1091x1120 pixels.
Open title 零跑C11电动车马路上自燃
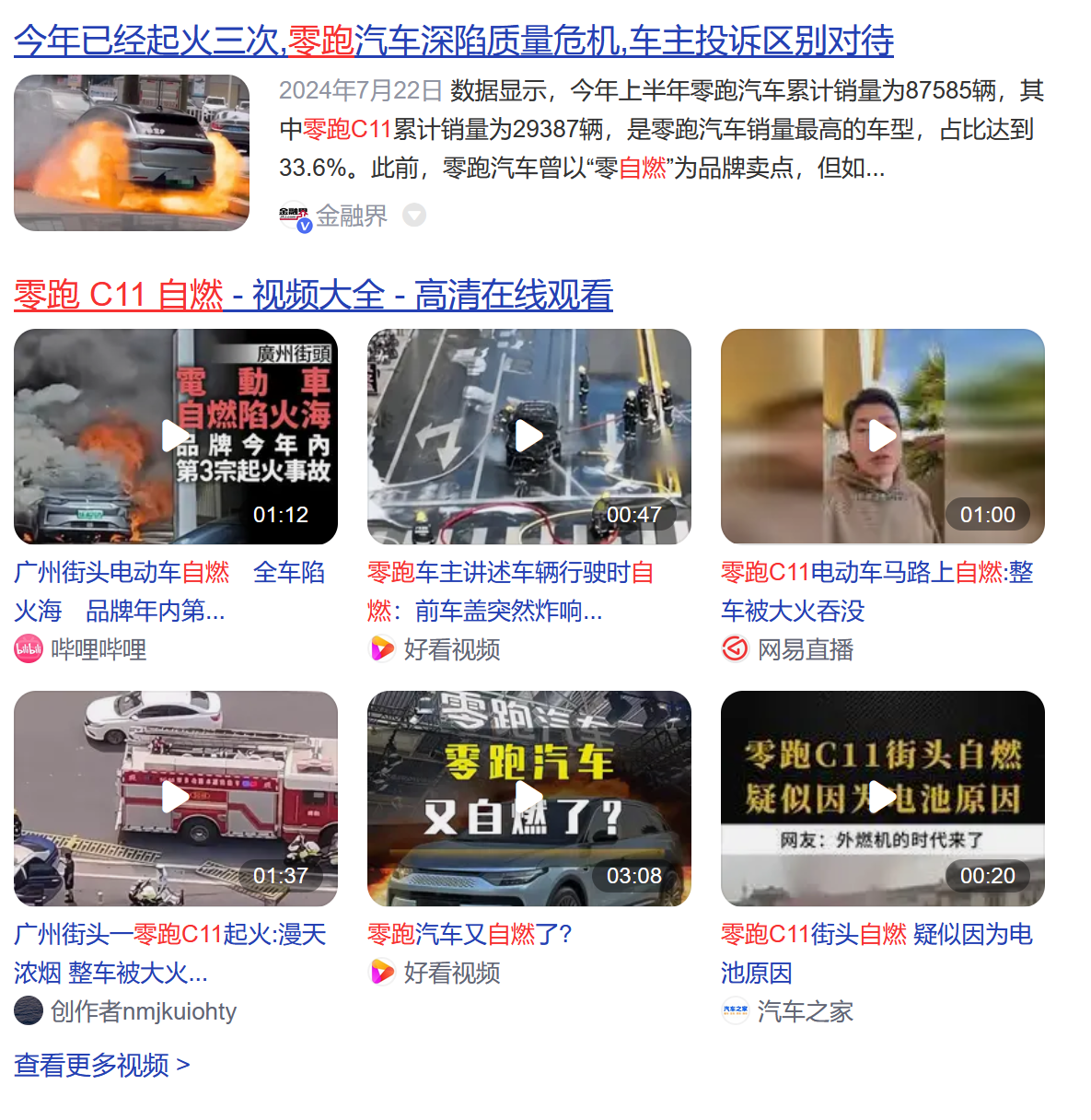(x=876, y=591)
